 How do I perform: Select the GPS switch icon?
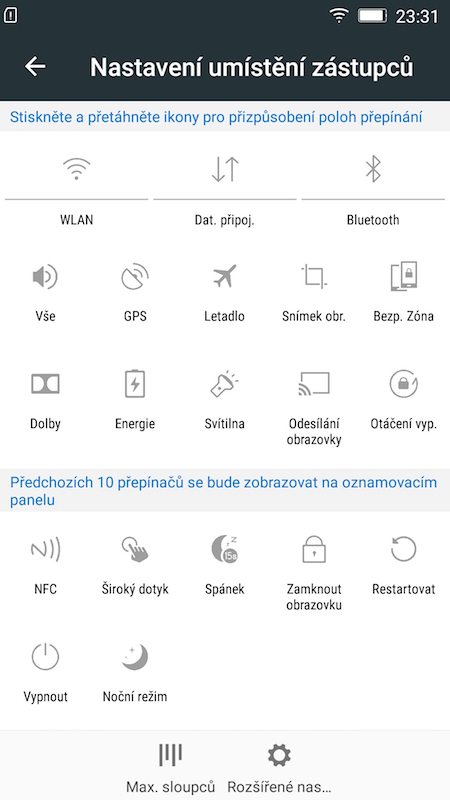[135, 278]
